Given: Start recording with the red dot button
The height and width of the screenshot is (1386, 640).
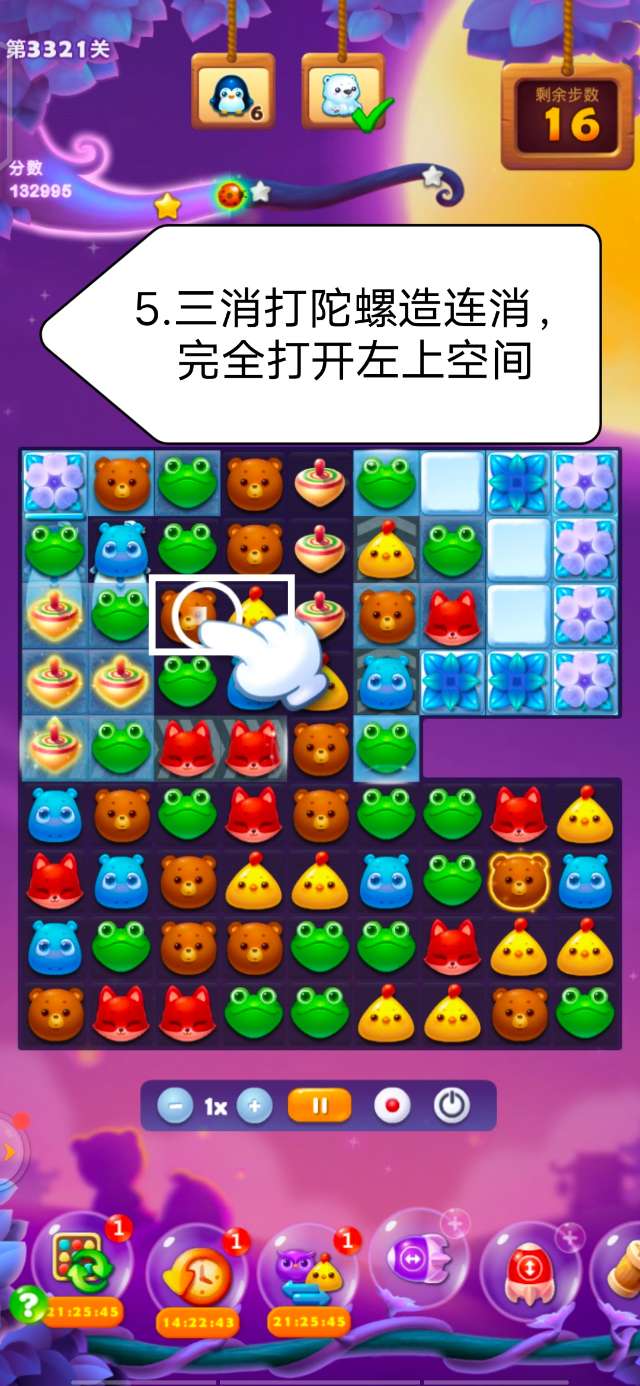Looking at the screenshot, I should pyautogui.click(x=393, y=1106).
